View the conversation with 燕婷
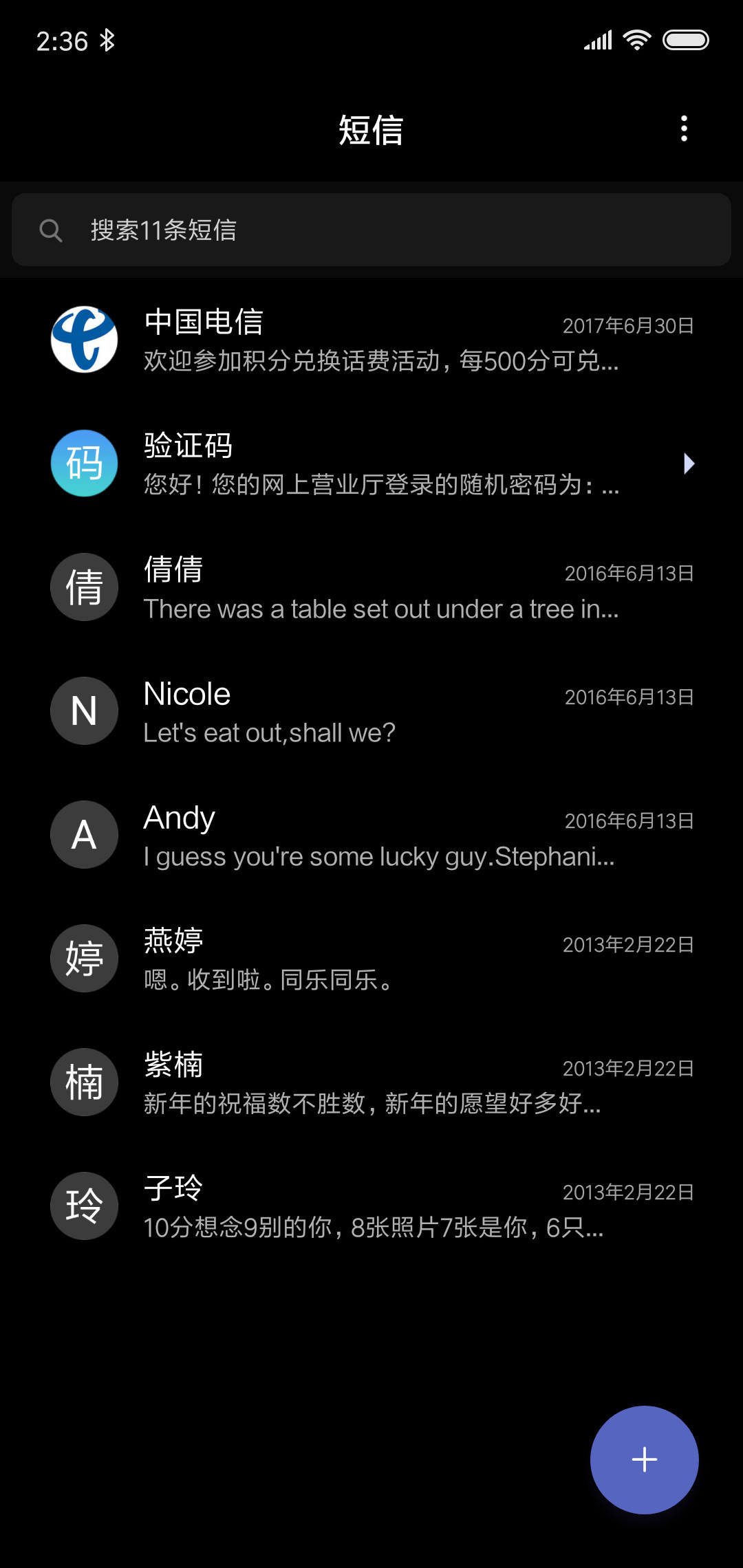The image size is (743, 1568). click(371, 959)
